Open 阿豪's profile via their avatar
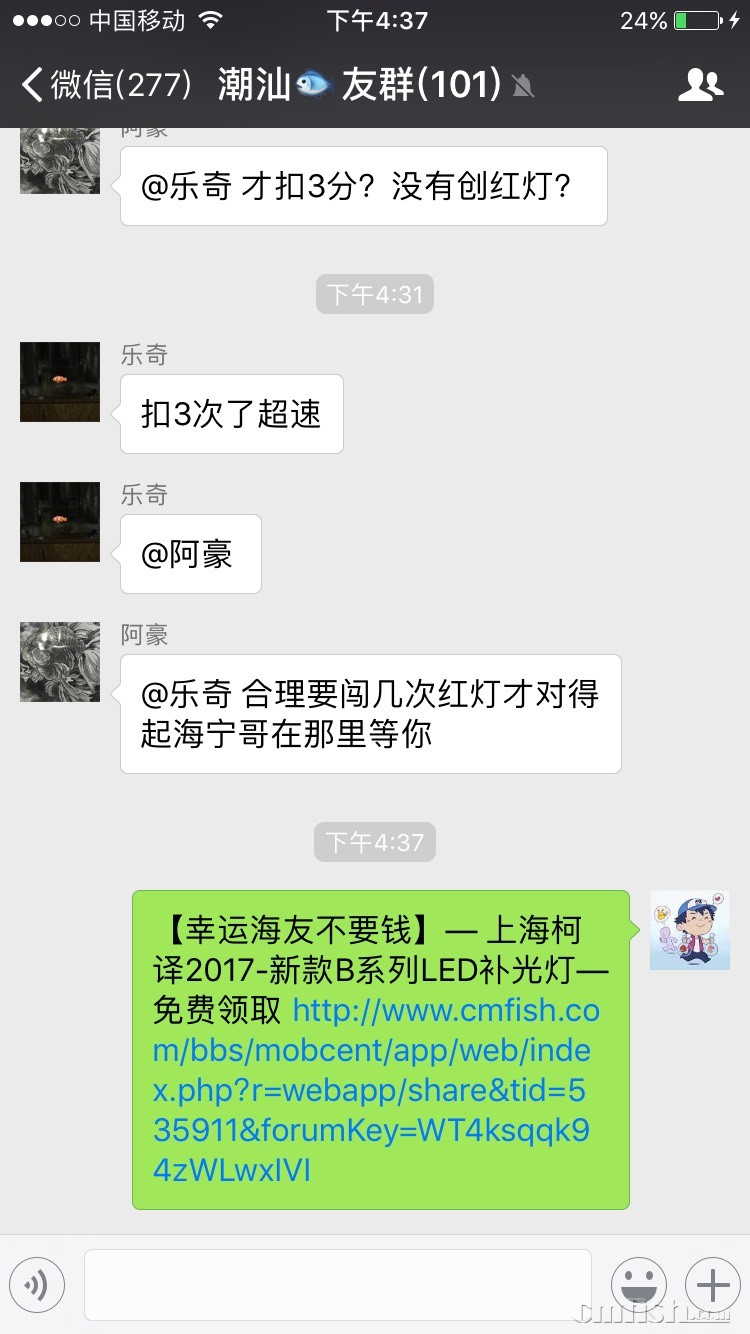The width and height of the screenshot is (750, 1334). pos(59,661)
